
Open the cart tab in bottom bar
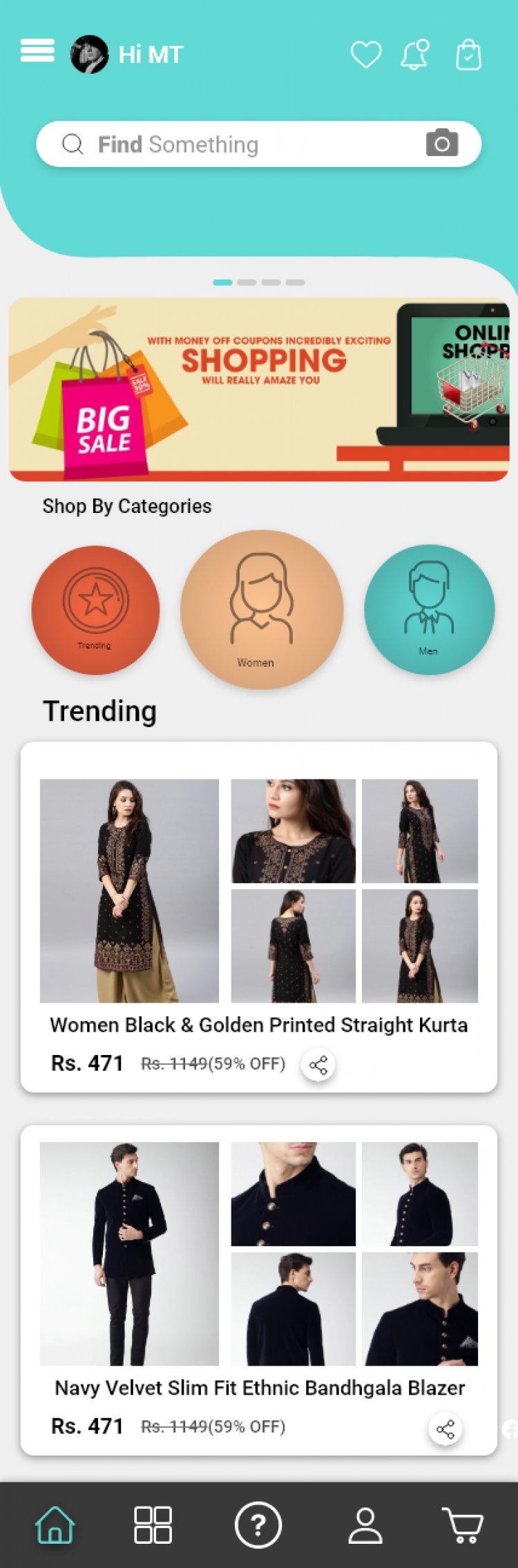(x=463, y=1525)
